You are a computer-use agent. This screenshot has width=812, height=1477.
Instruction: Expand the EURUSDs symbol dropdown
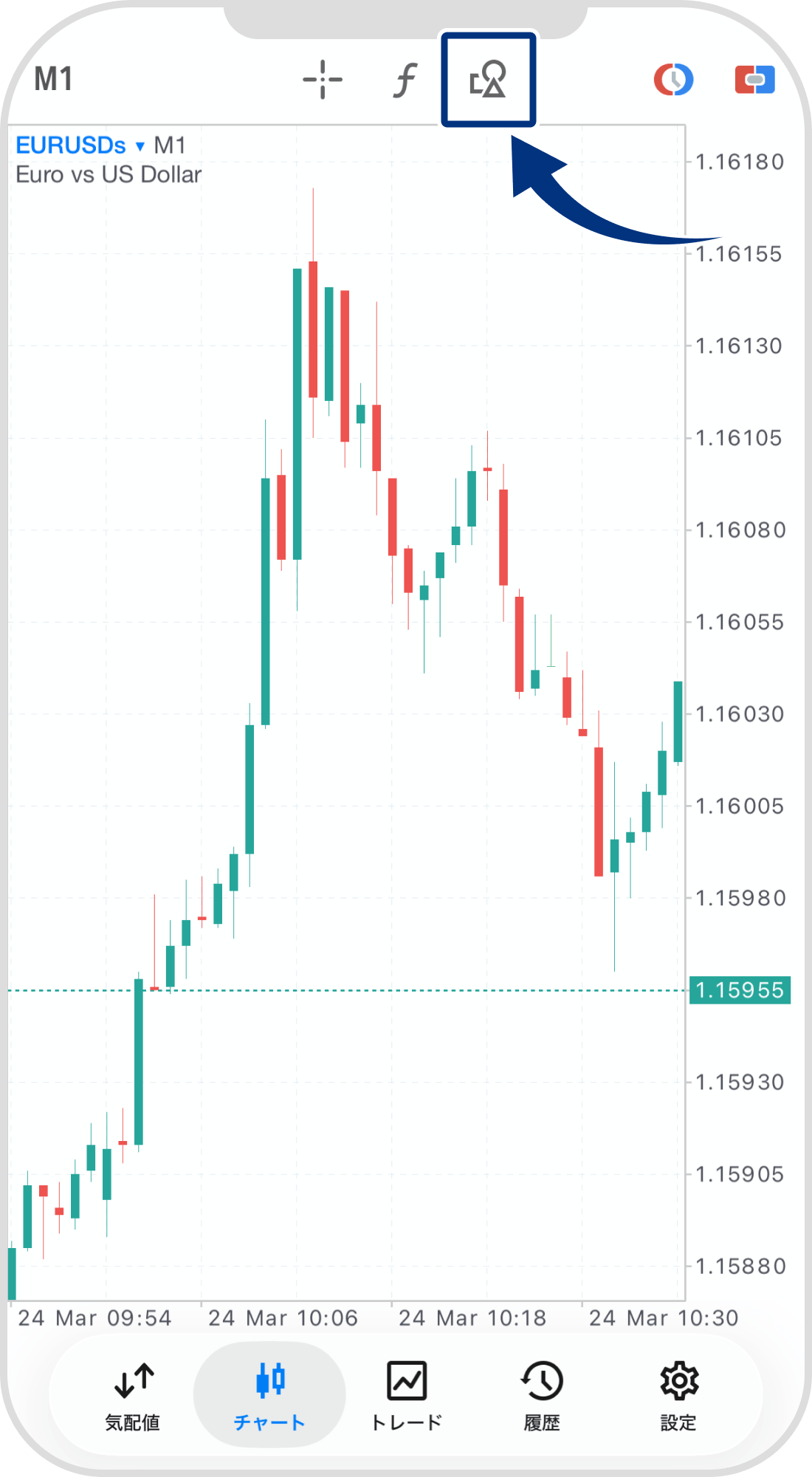pos(81,145)
